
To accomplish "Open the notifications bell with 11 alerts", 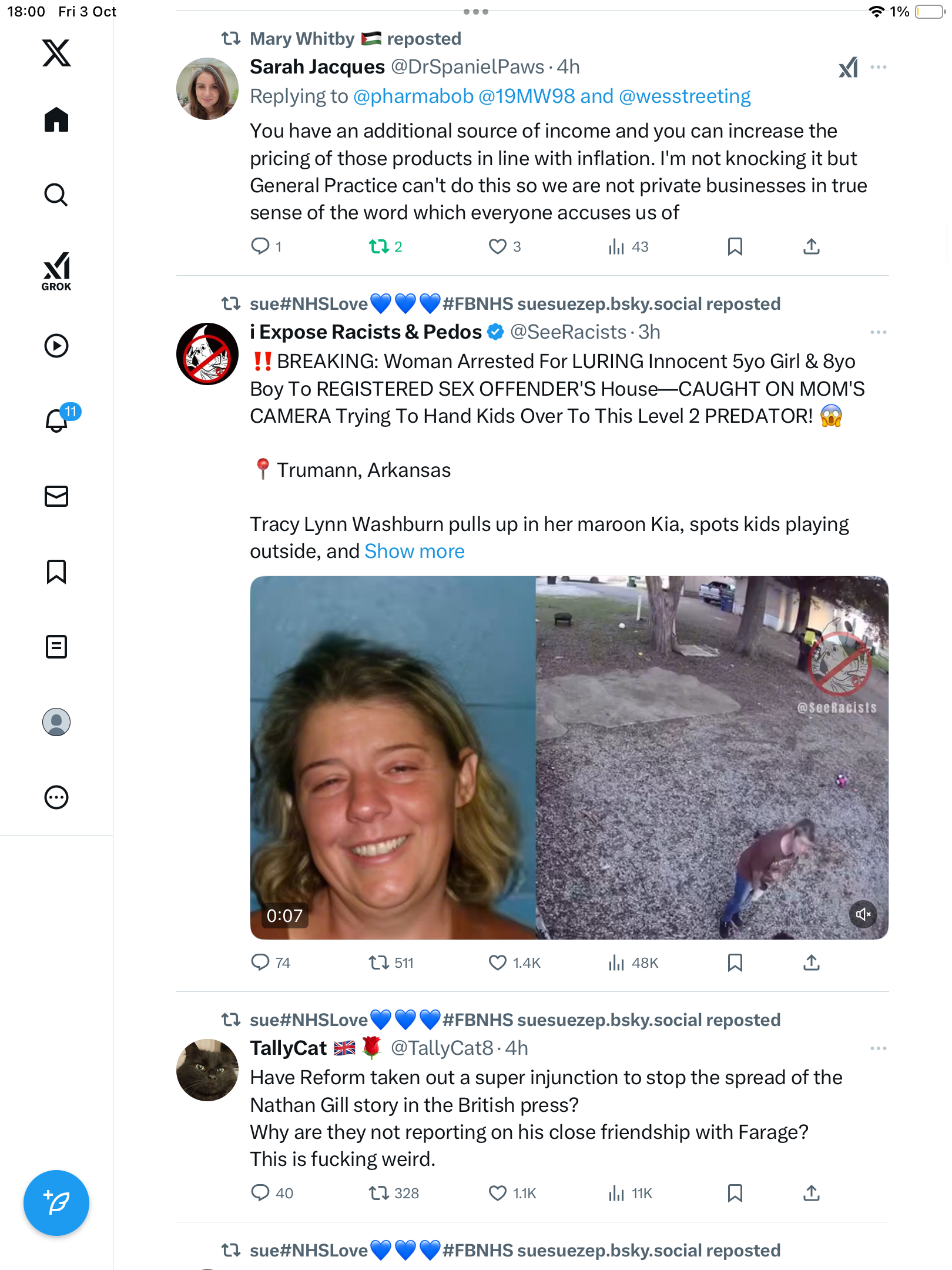I will [x=58, y=420].
